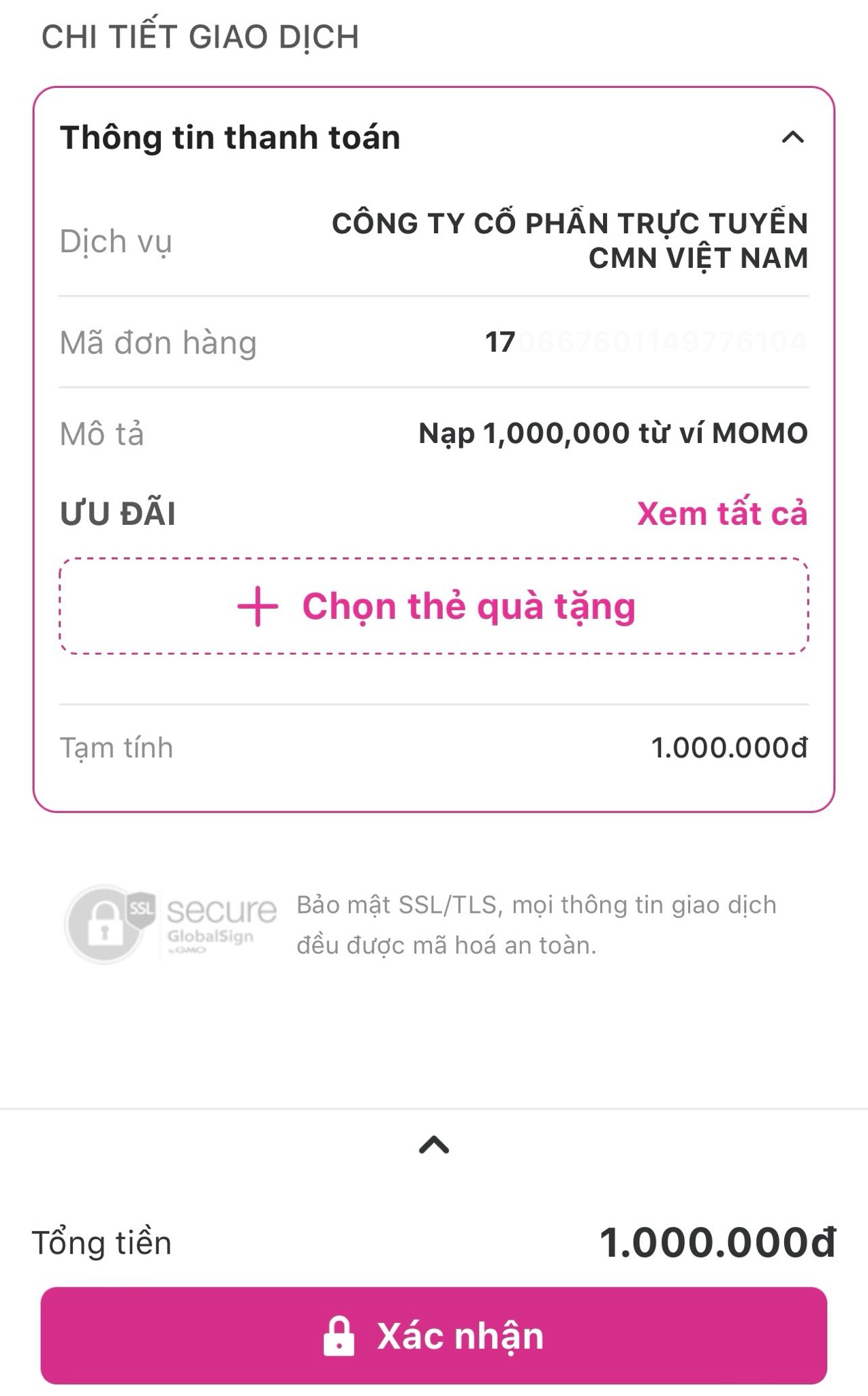
Task: Collapse the Thông tin thanh toán section
Action: click(792, 138)
